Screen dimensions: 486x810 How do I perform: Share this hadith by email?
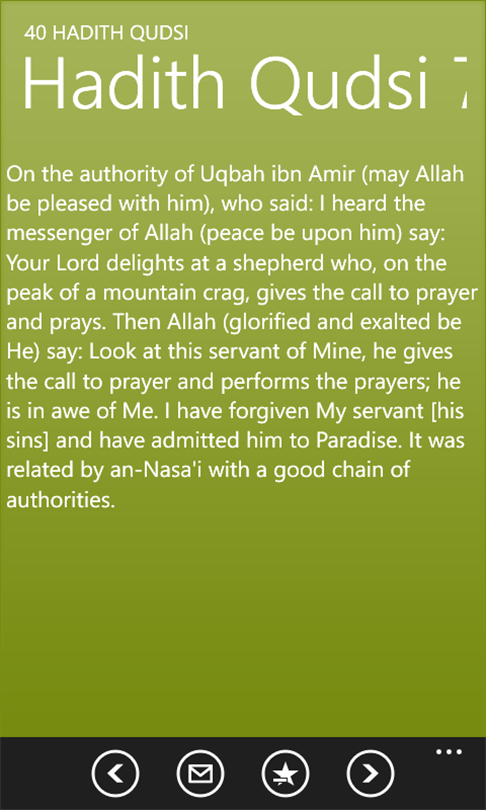[x=200, y=773]
